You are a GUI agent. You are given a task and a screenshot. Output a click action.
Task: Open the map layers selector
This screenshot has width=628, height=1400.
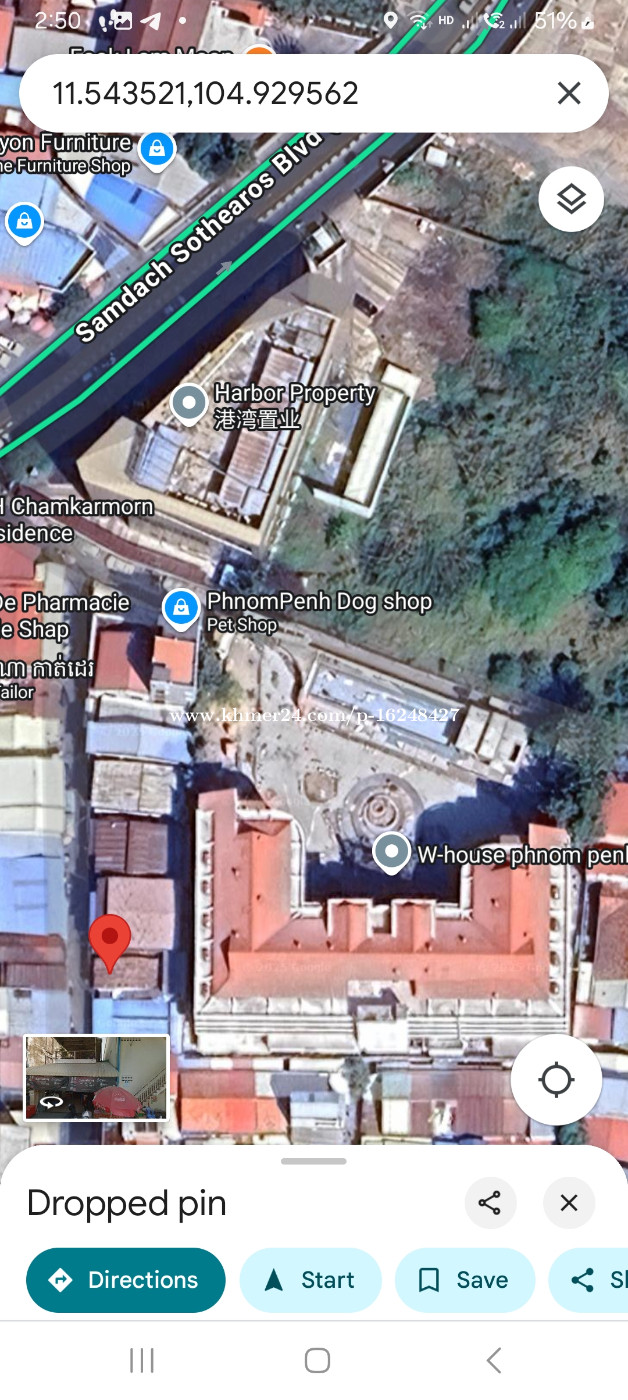571,199
